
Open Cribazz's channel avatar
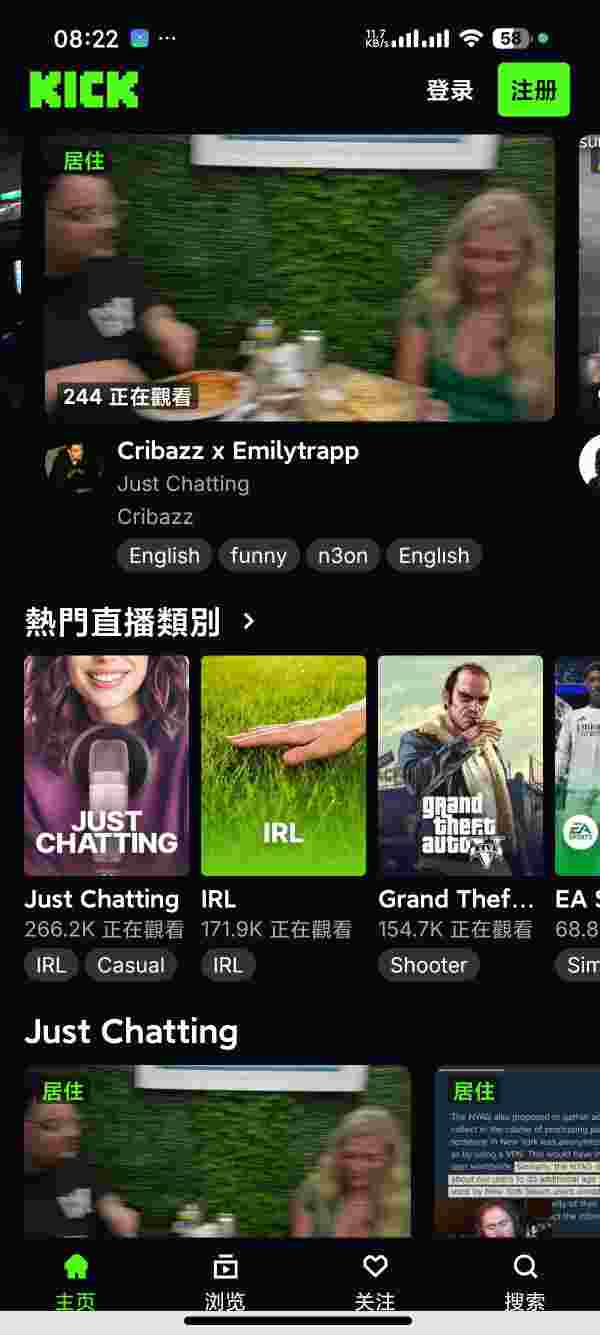tap(73, 467)
